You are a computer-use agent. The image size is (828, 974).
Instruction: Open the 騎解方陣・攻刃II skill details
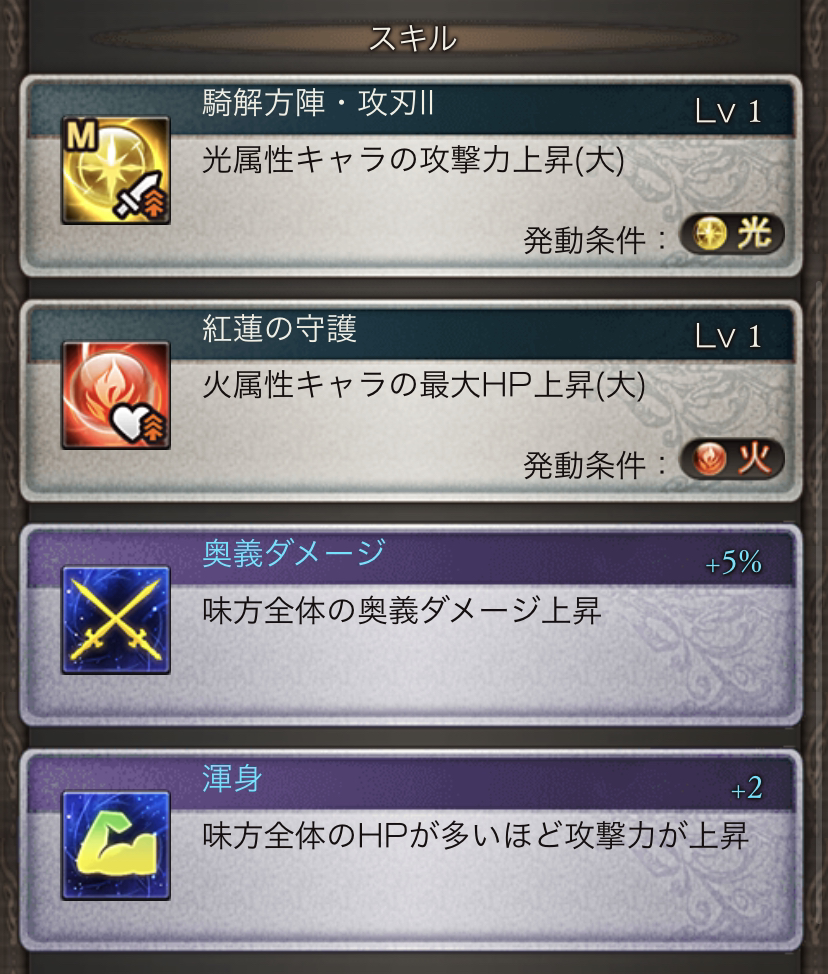click(x=410, y=176)
